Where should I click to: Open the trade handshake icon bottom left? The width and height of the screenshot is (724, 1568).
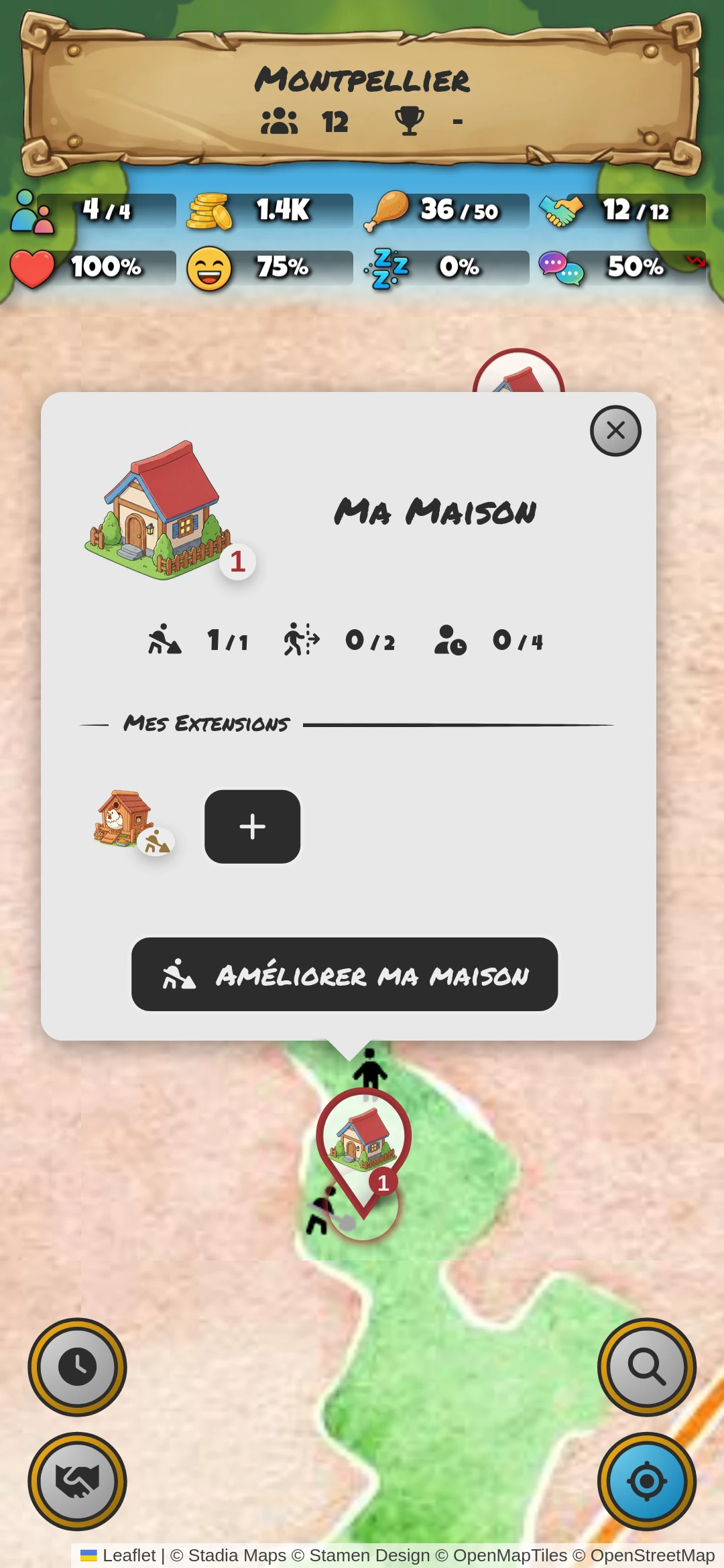[77, 1481]
